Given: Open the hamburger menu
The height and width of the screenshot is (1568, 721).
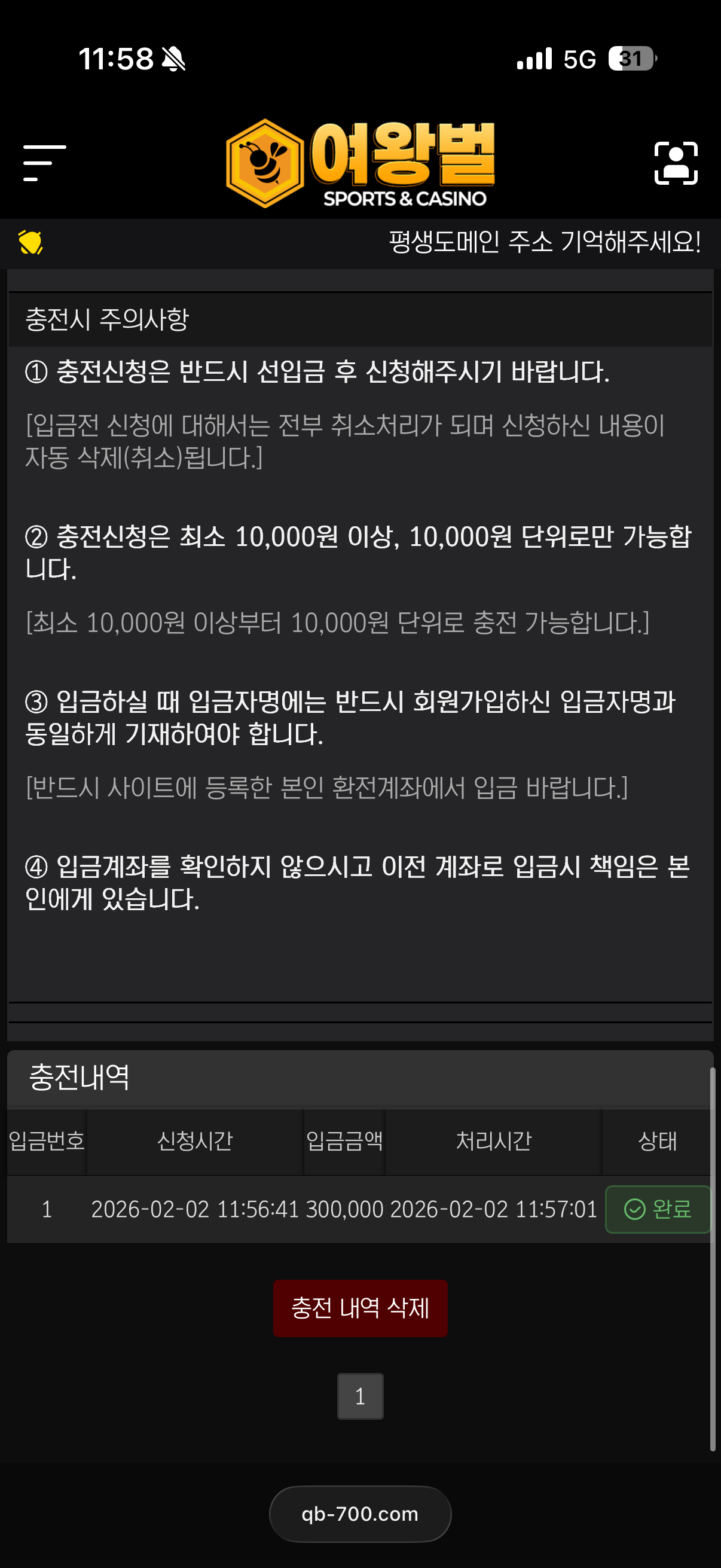Looking at the screenshot, I should [44, 163].
